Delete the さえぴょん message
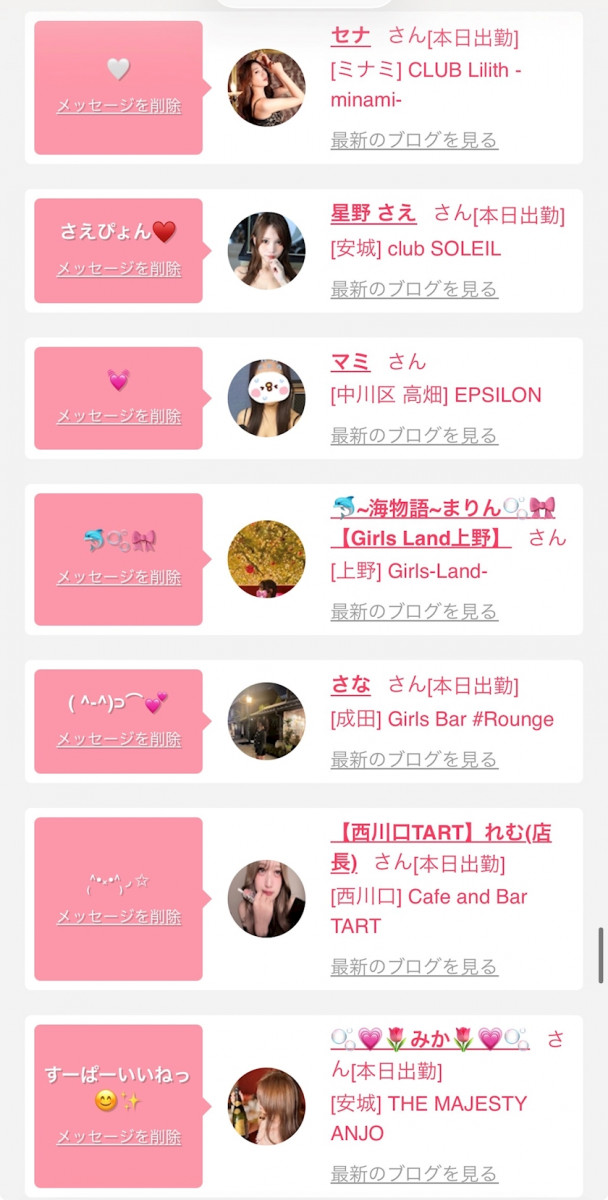This screenshot has width=608, height=1200. click(118, 268)
